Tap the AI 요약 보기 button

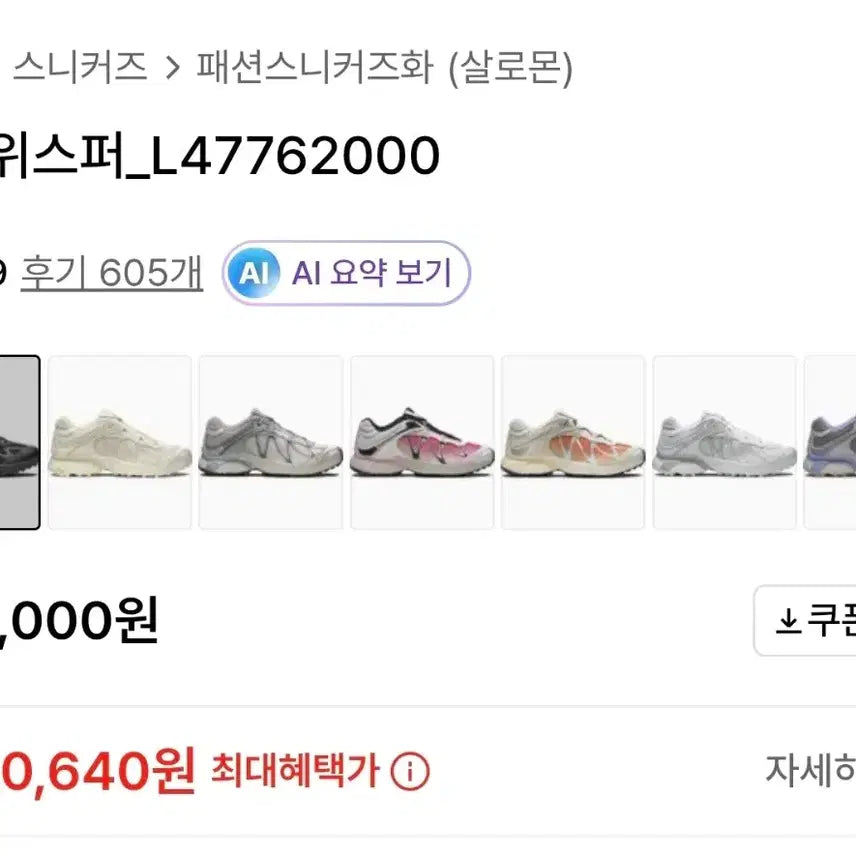(347, 273)
